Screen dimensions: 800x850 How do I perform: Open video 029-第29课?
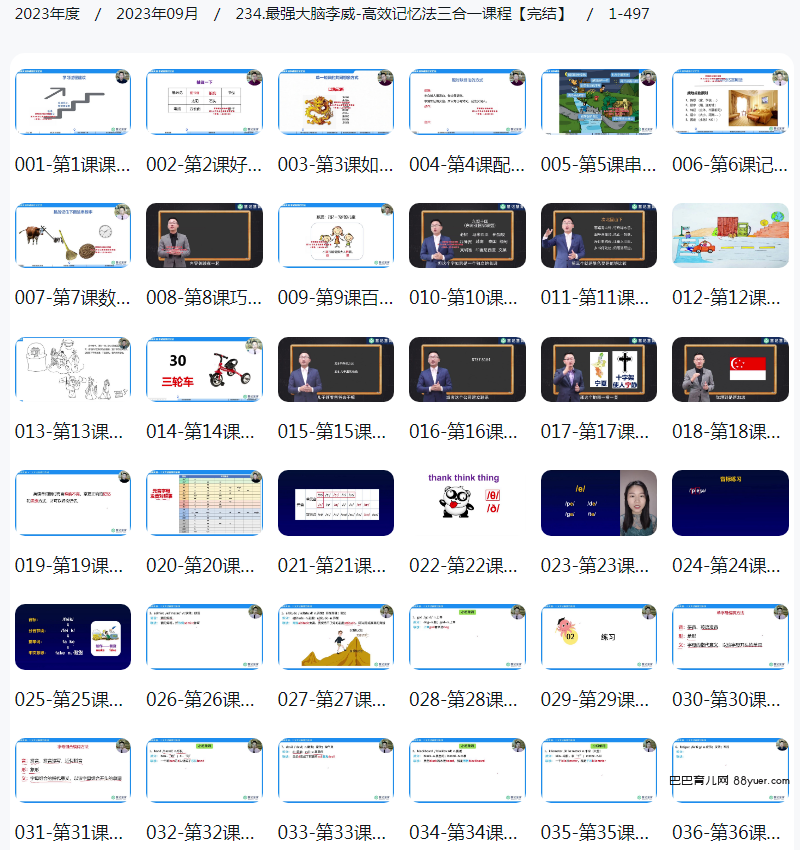coord(599,636)
